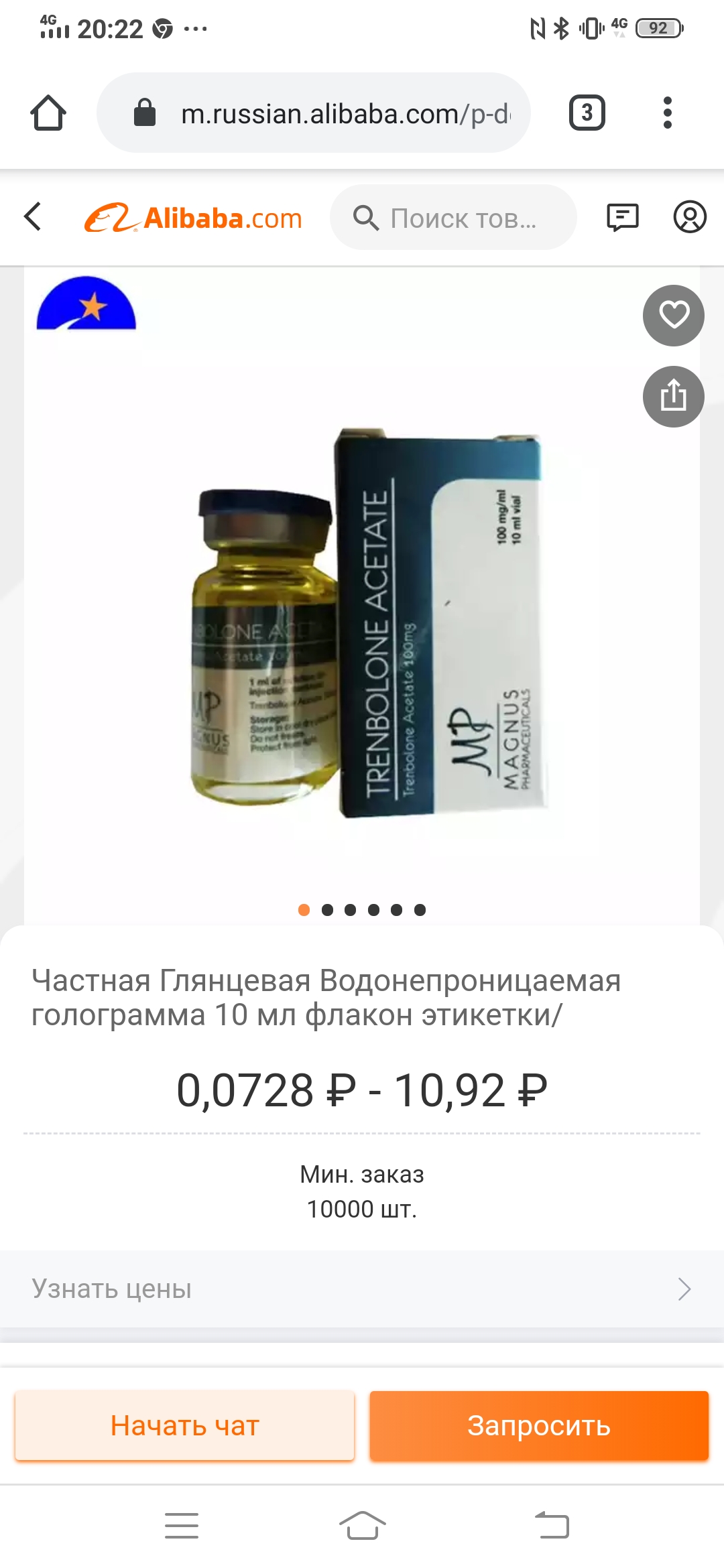Tap the "Запросить" button
This screenshot has width=724, height=1568.
(539, 1425)
